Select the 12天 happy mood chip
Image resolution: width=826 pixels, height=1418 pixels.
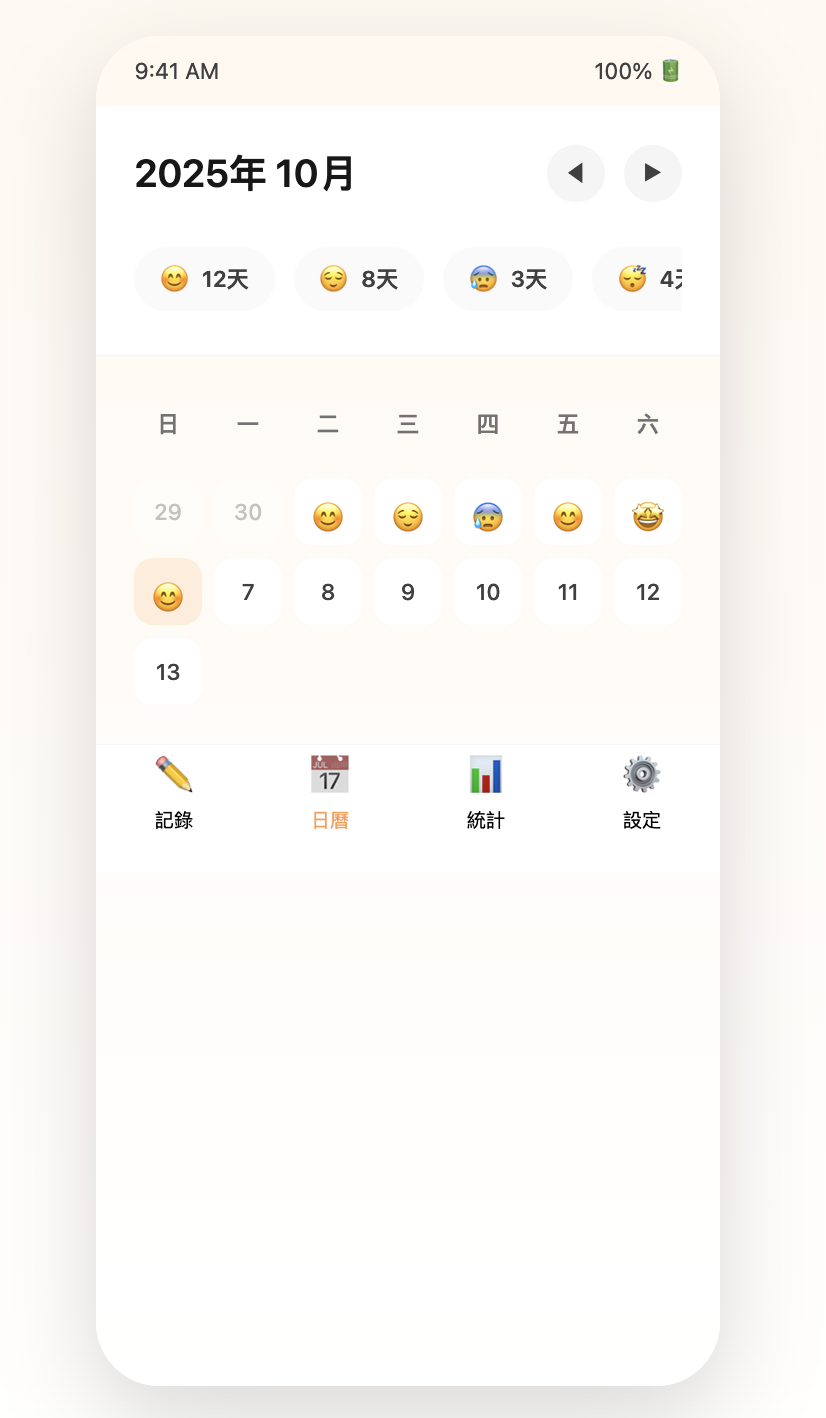tap(204, 279)
